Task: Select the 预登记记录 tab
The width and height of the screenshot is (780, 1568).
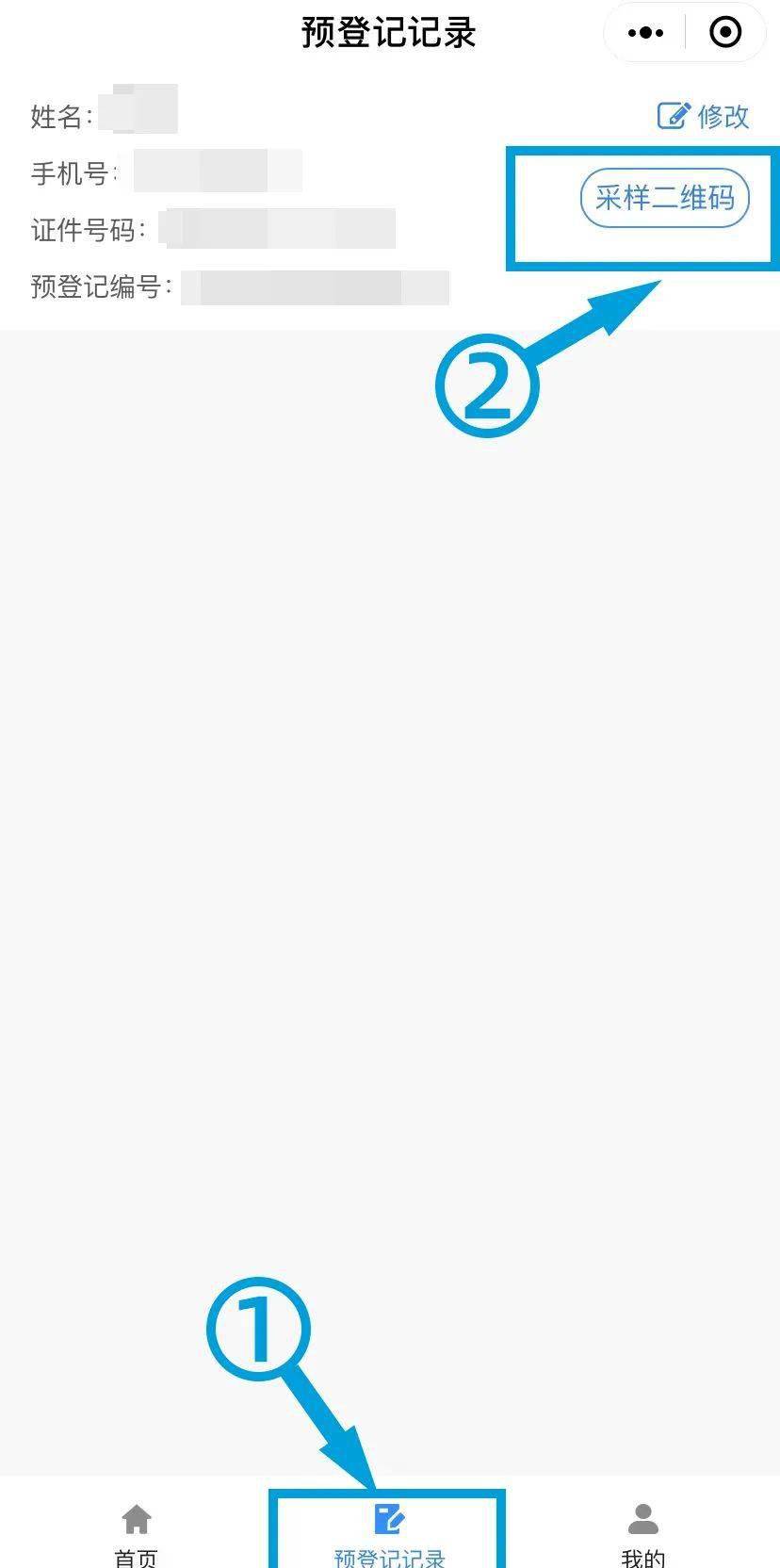Action: pyautogui.click(x=388, y=1534)
